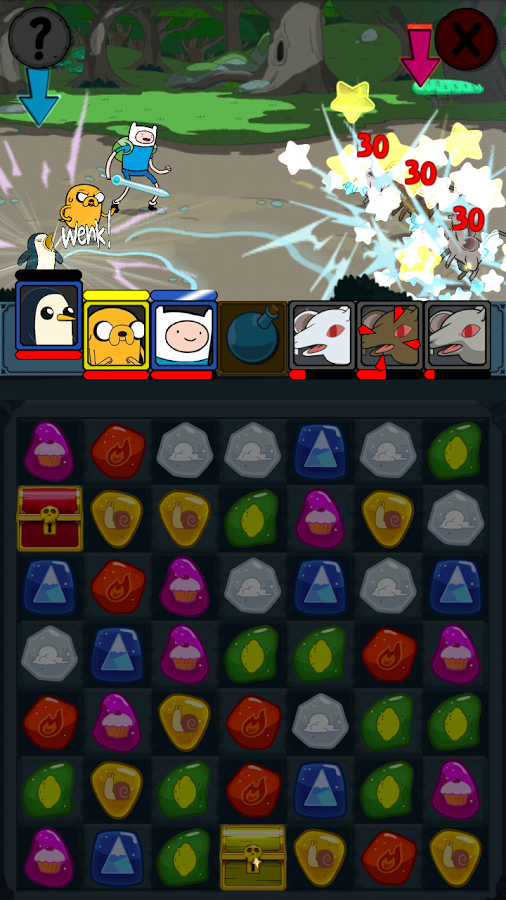Target the brown rat enemy portrait
506x900 pixels.
click(390, 336)
